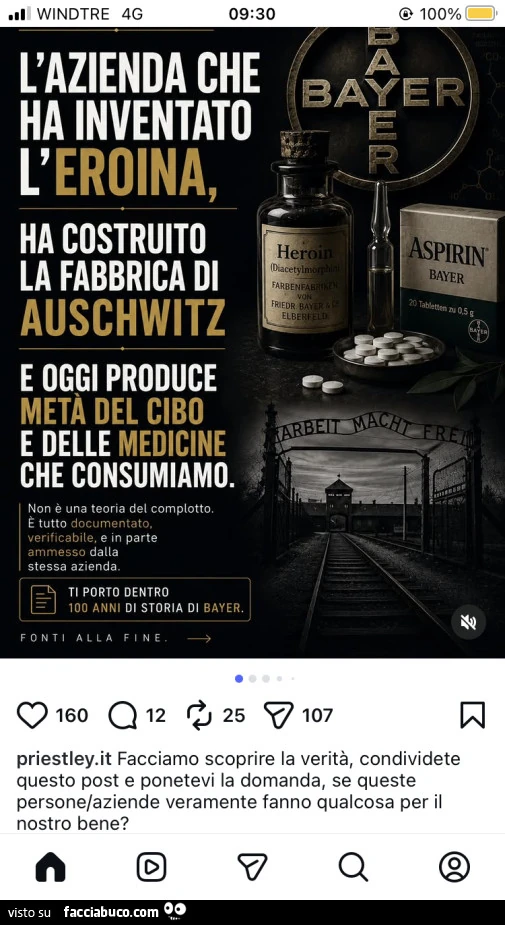Unmute the video sound

pyautogui.click(x=468, y=622)
